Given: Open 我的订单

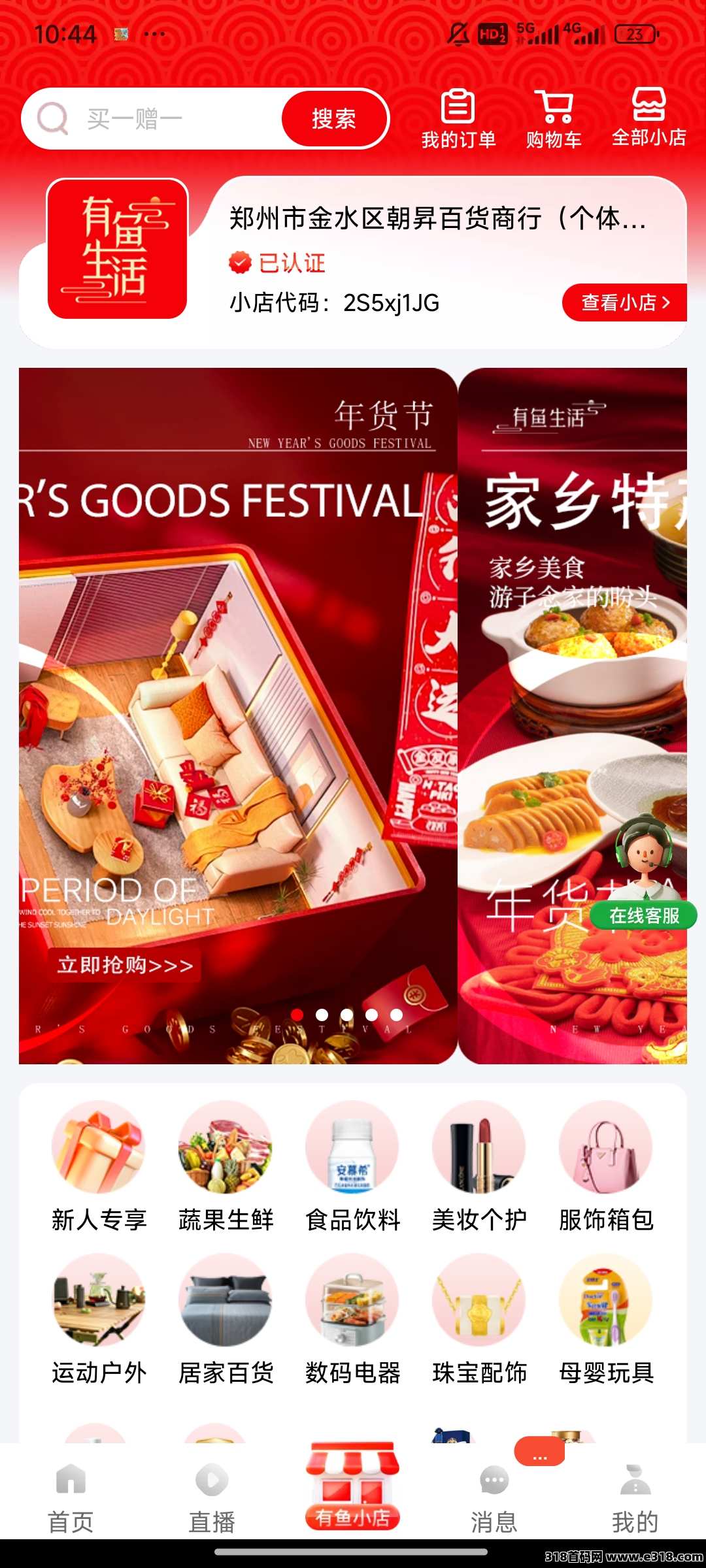Looking at the screenshot, I should click(458, 119).
